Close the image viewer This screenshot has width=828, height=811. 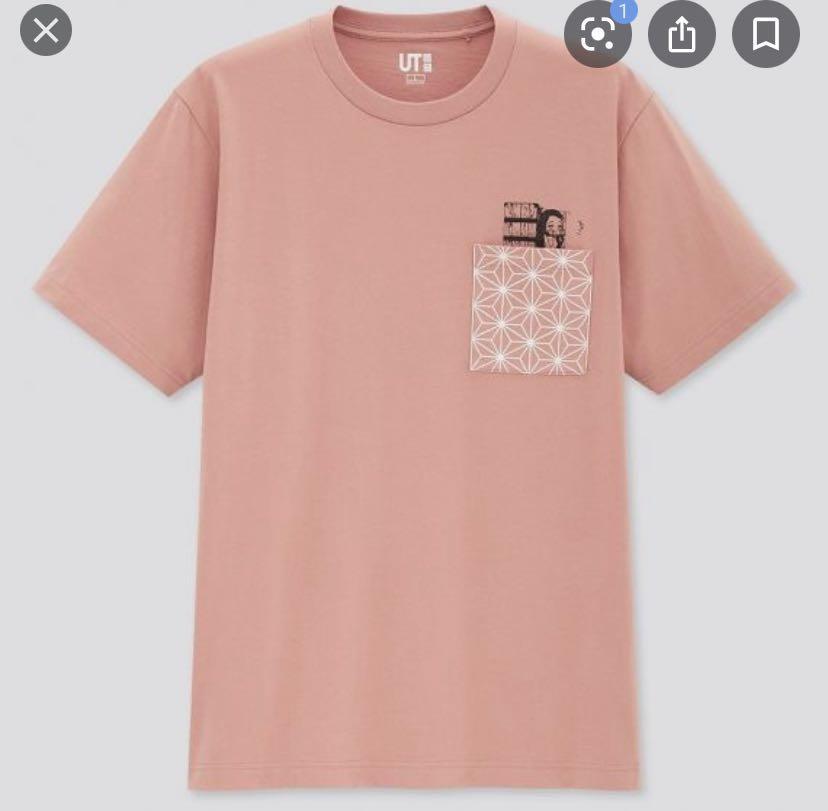point(46,30)
